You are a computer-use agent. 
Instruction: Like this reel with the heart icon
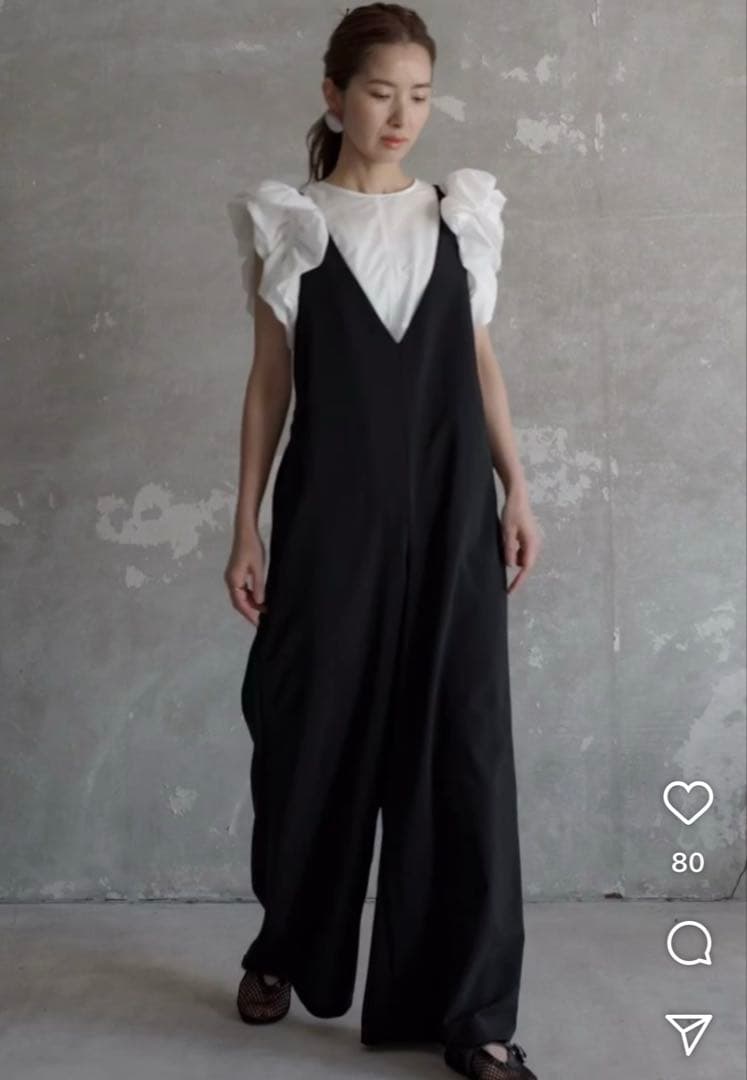point(688,802)
